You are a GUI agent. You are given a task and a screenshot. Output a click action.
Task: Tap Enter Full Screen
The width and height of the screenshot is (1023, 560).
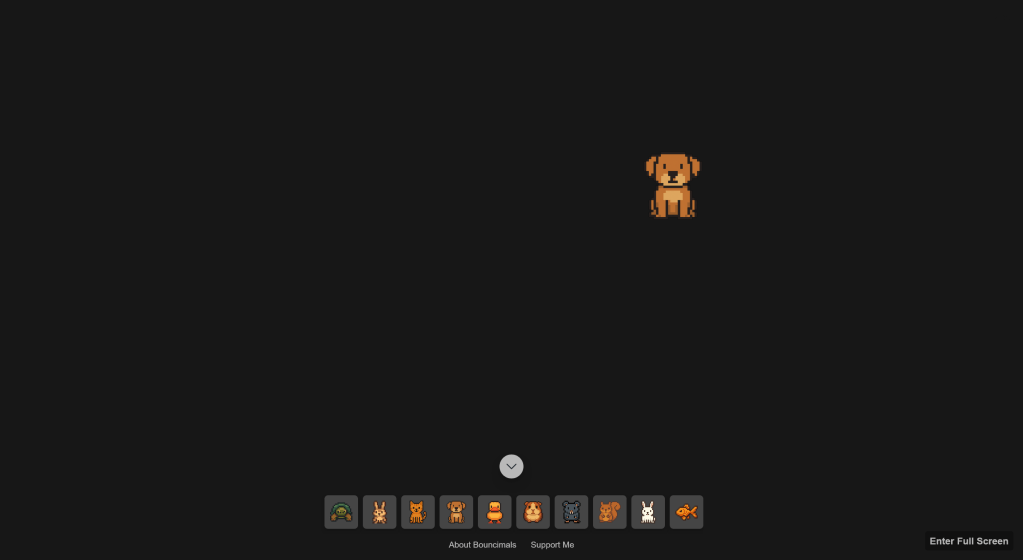pos(968,541)
